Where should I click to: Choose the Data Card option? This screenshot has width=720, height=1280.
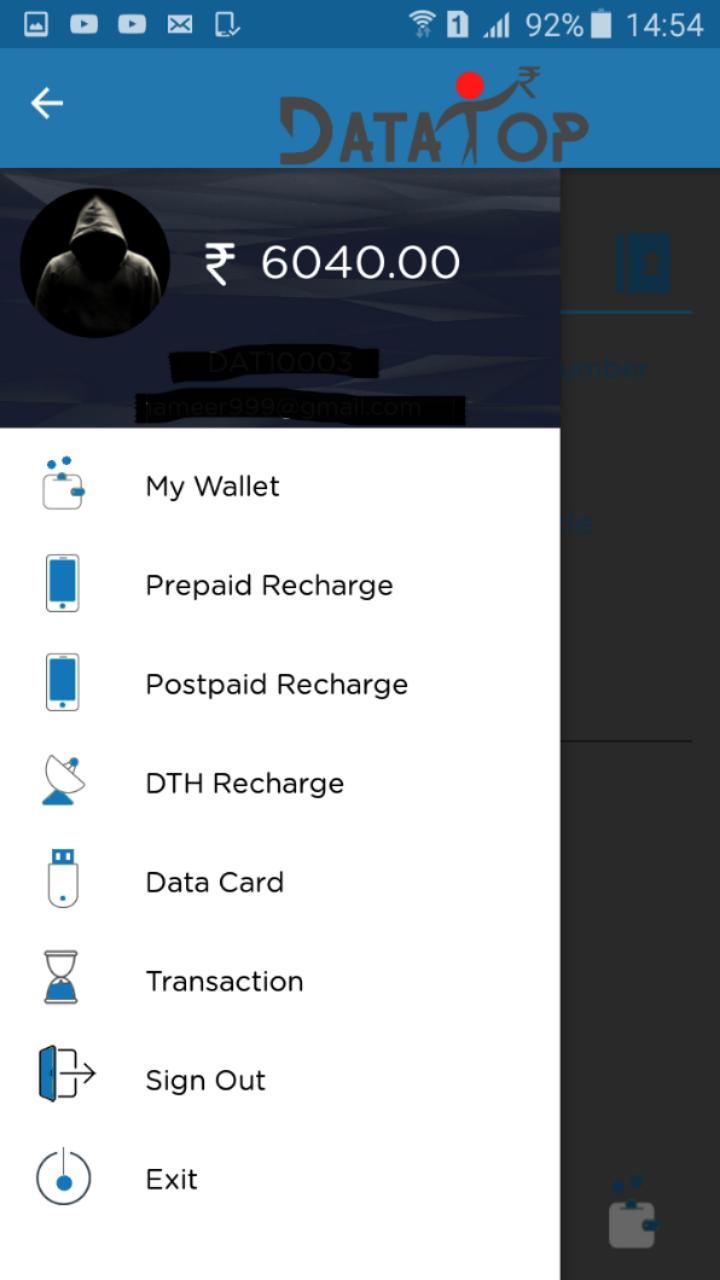point(214,882)
